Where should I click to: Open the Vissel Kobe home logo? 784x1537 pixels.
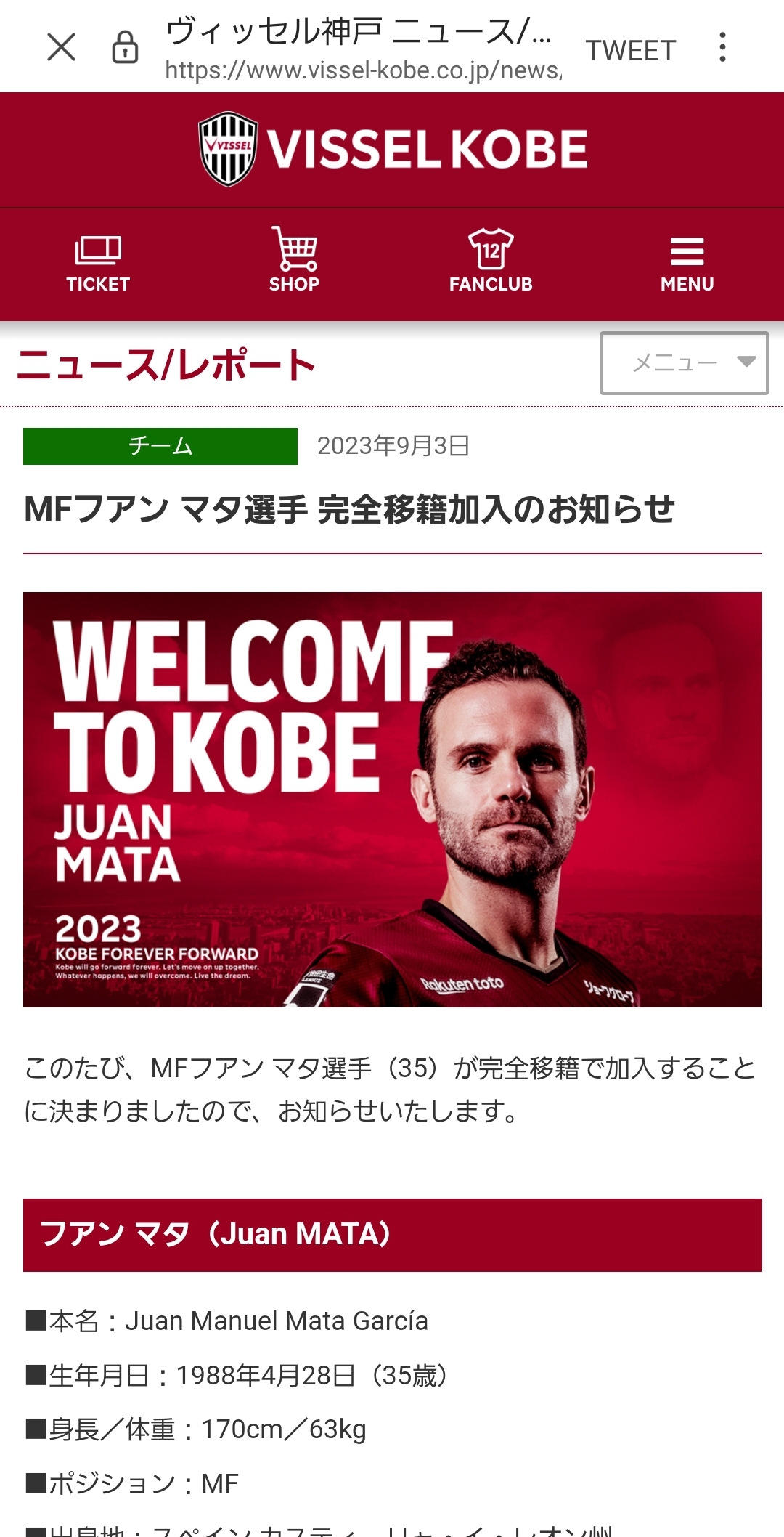(x=393, y=150)
